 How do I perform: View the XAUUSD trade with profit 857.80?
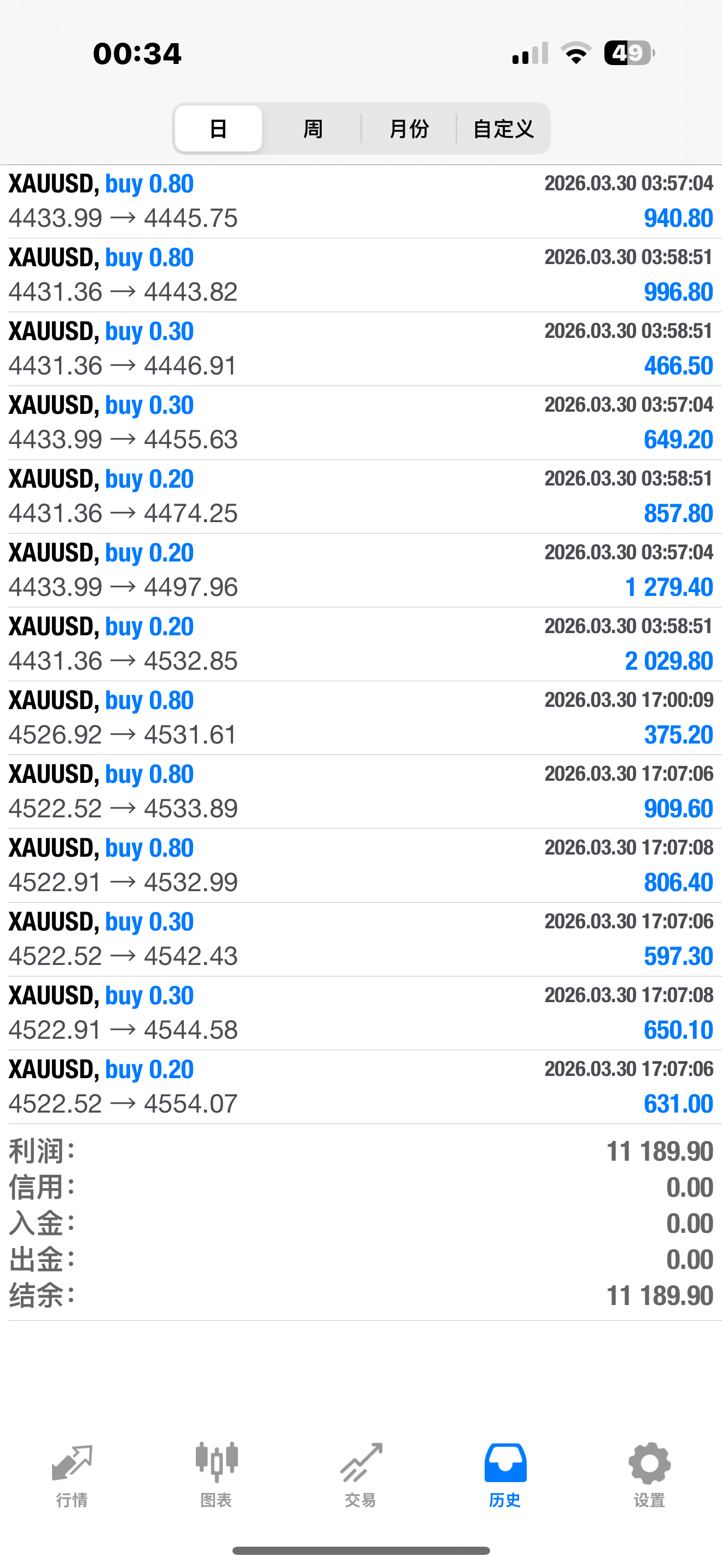click(360, 496)
